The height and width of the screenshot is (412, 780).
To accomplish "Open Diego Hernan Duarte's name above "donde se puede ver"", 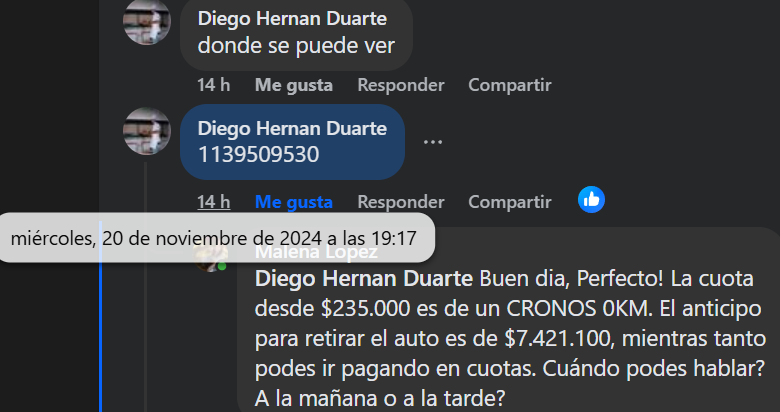I will click(x=292, y=19).
